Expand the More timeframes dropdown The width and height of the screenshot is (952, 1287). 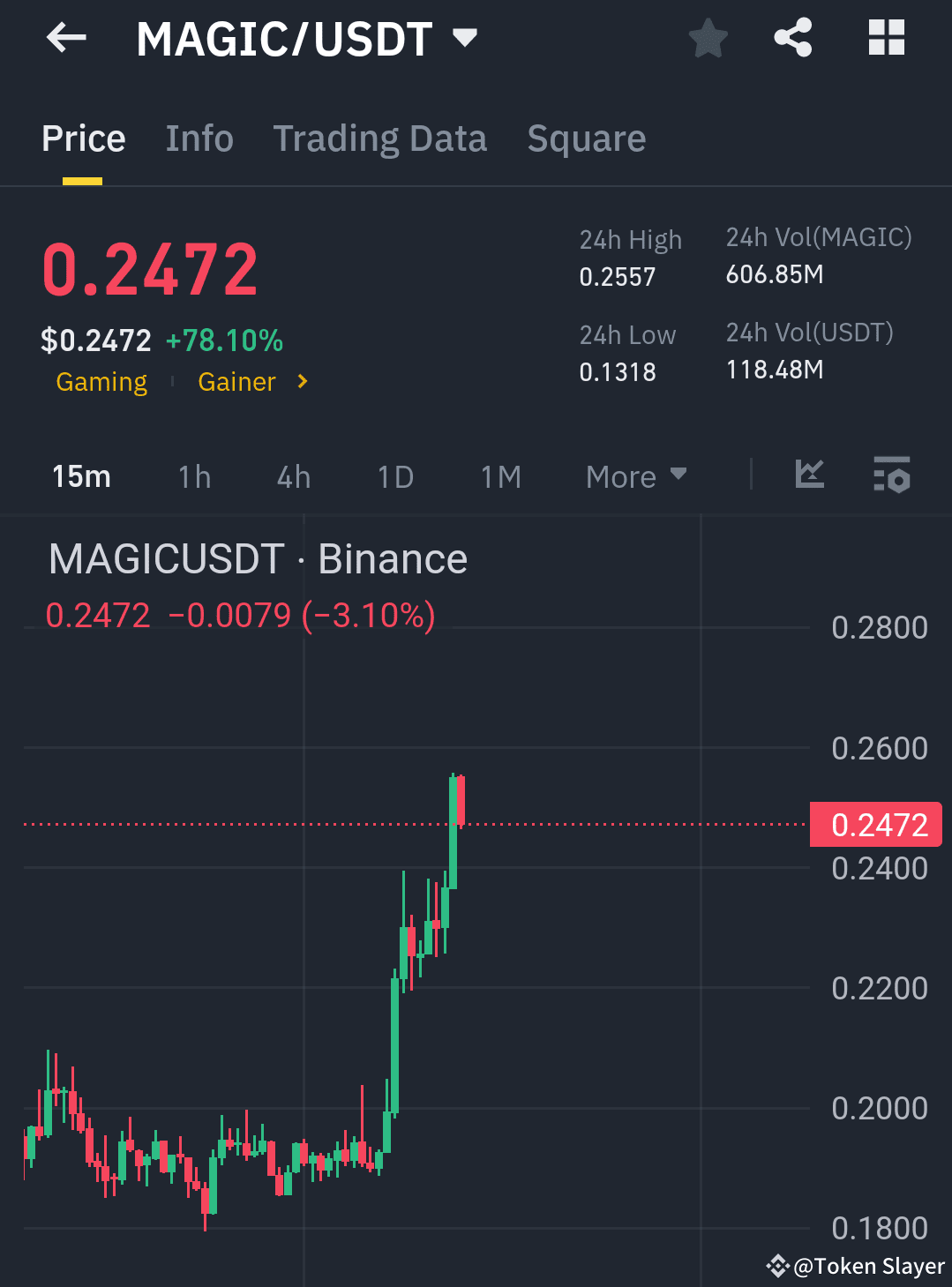click(x=635, y=475)
